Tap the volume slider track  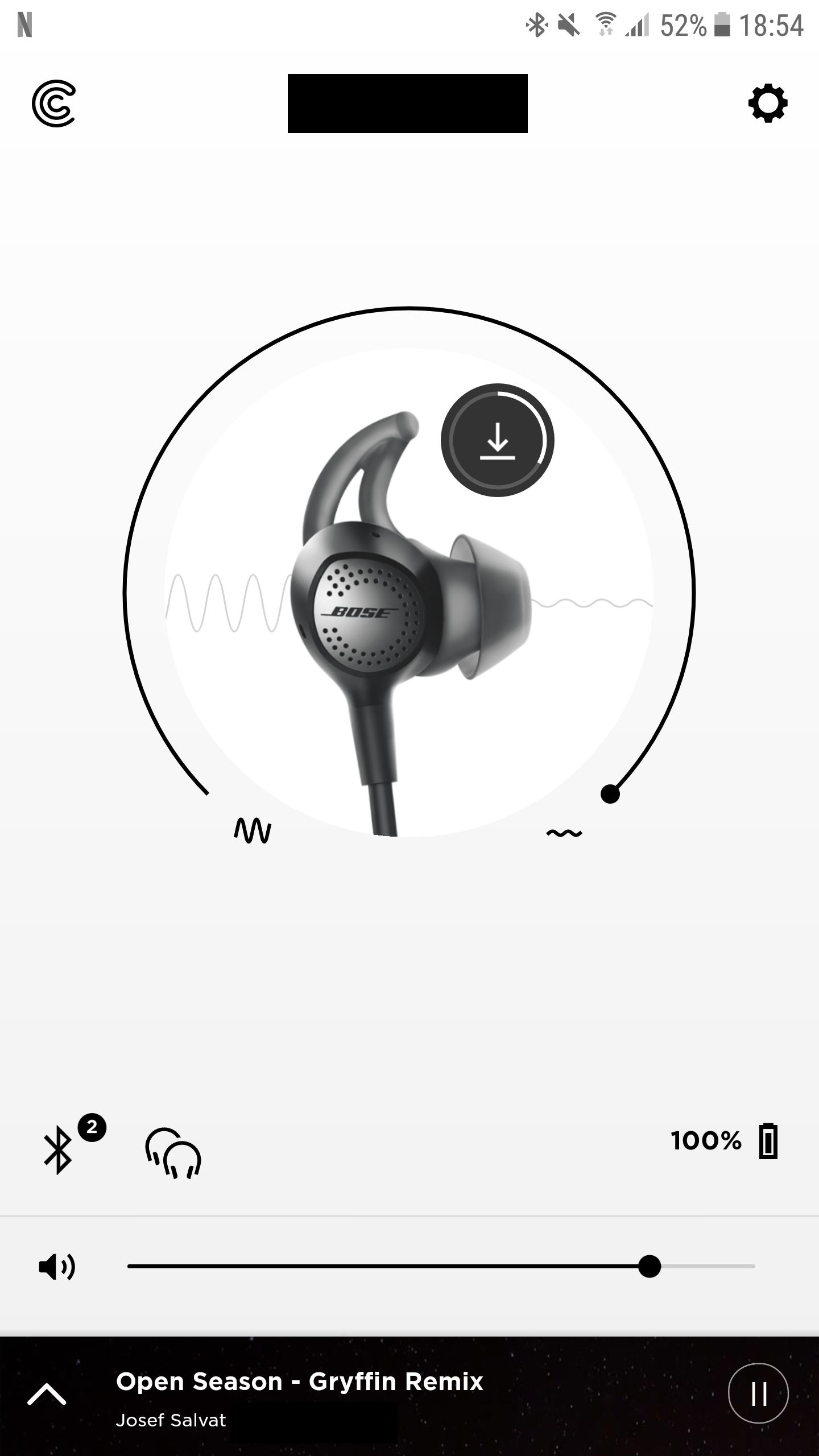(x=387, y=1267)
